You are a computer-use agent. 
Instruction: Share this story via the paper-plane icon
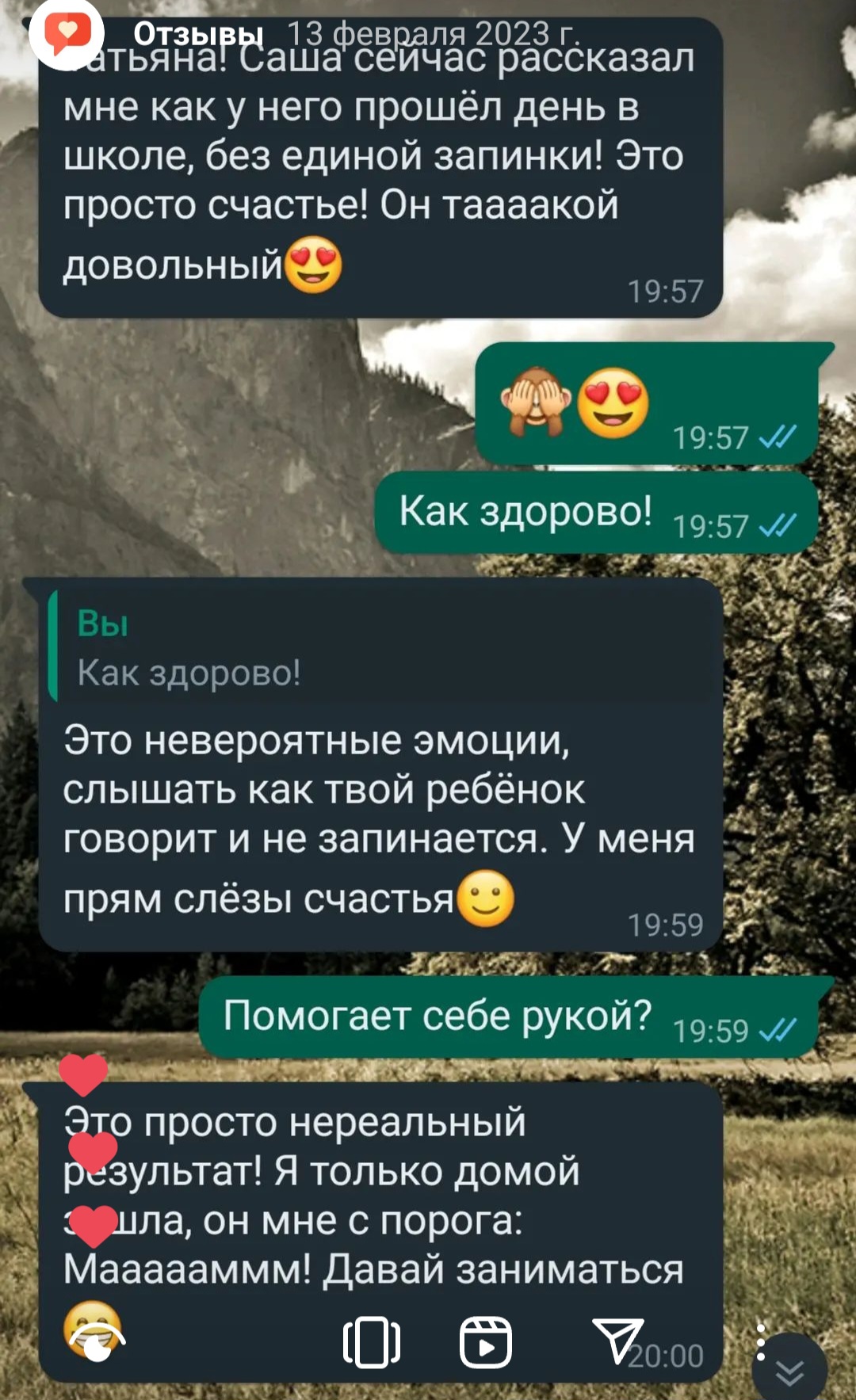click(x=617, y=1341)
